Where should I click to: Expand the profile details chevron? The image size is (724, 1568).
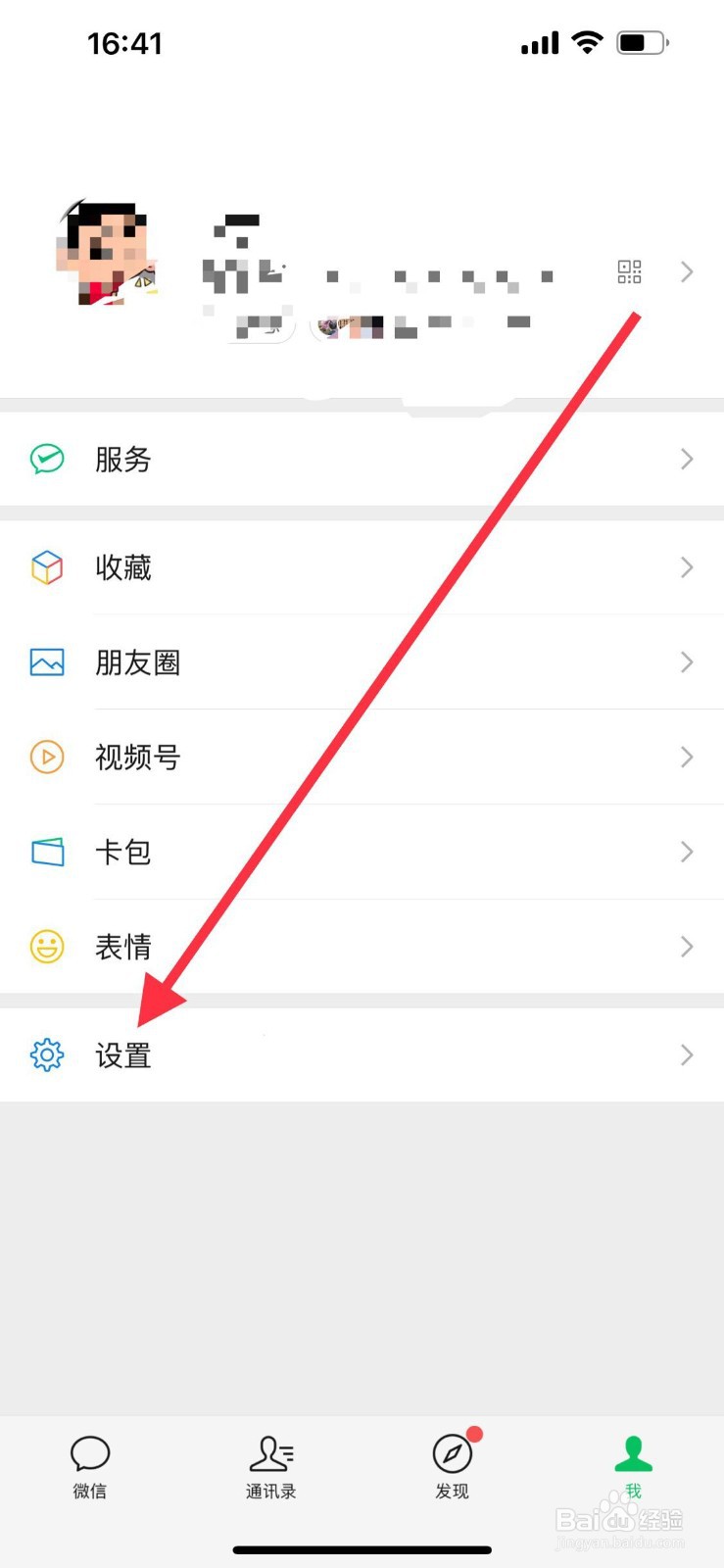[x=686, y=271]
